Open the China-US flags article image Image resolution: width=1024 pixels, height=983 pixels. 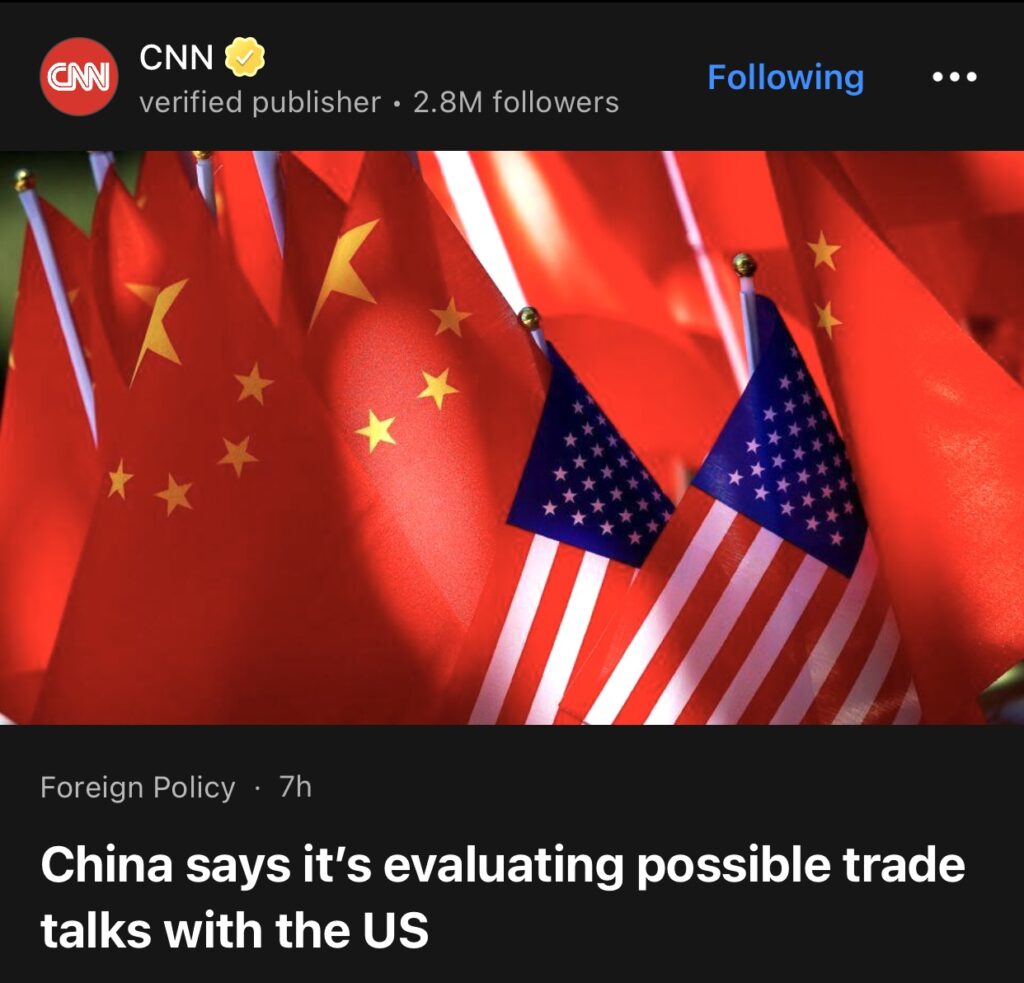click(512, 437)
